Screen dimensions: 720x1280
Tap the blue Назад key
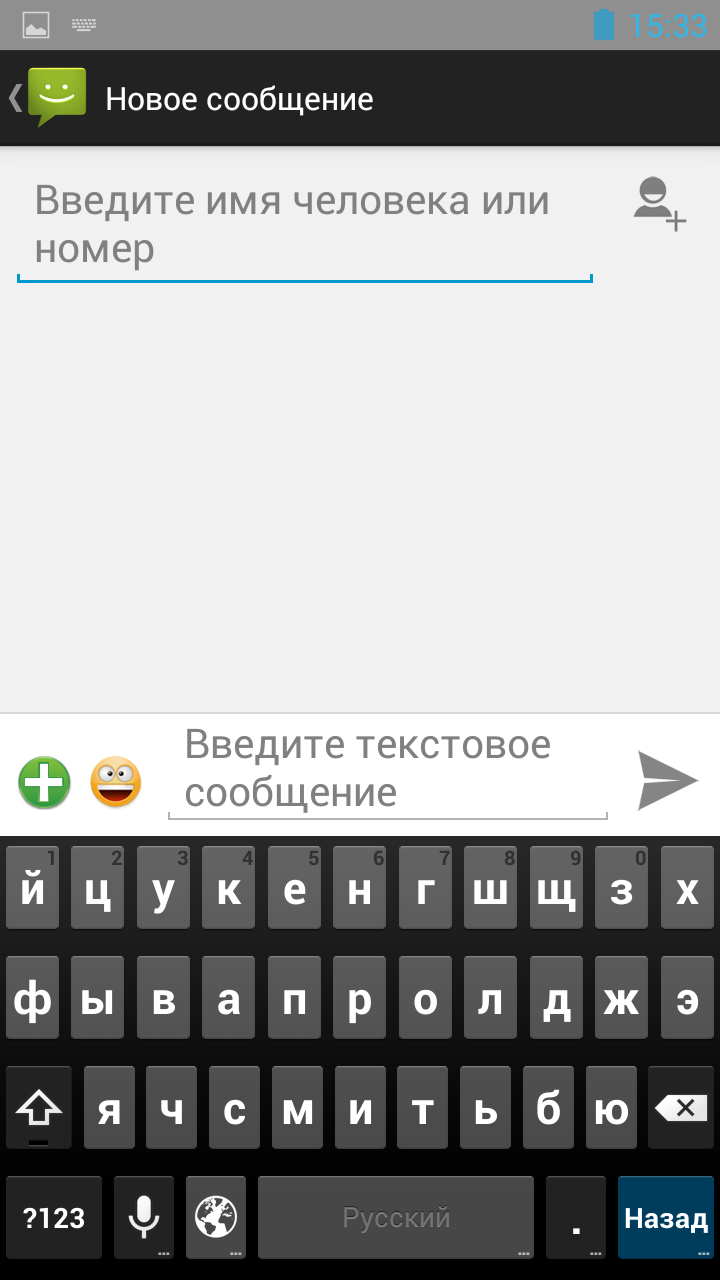tap(665, 1218)
